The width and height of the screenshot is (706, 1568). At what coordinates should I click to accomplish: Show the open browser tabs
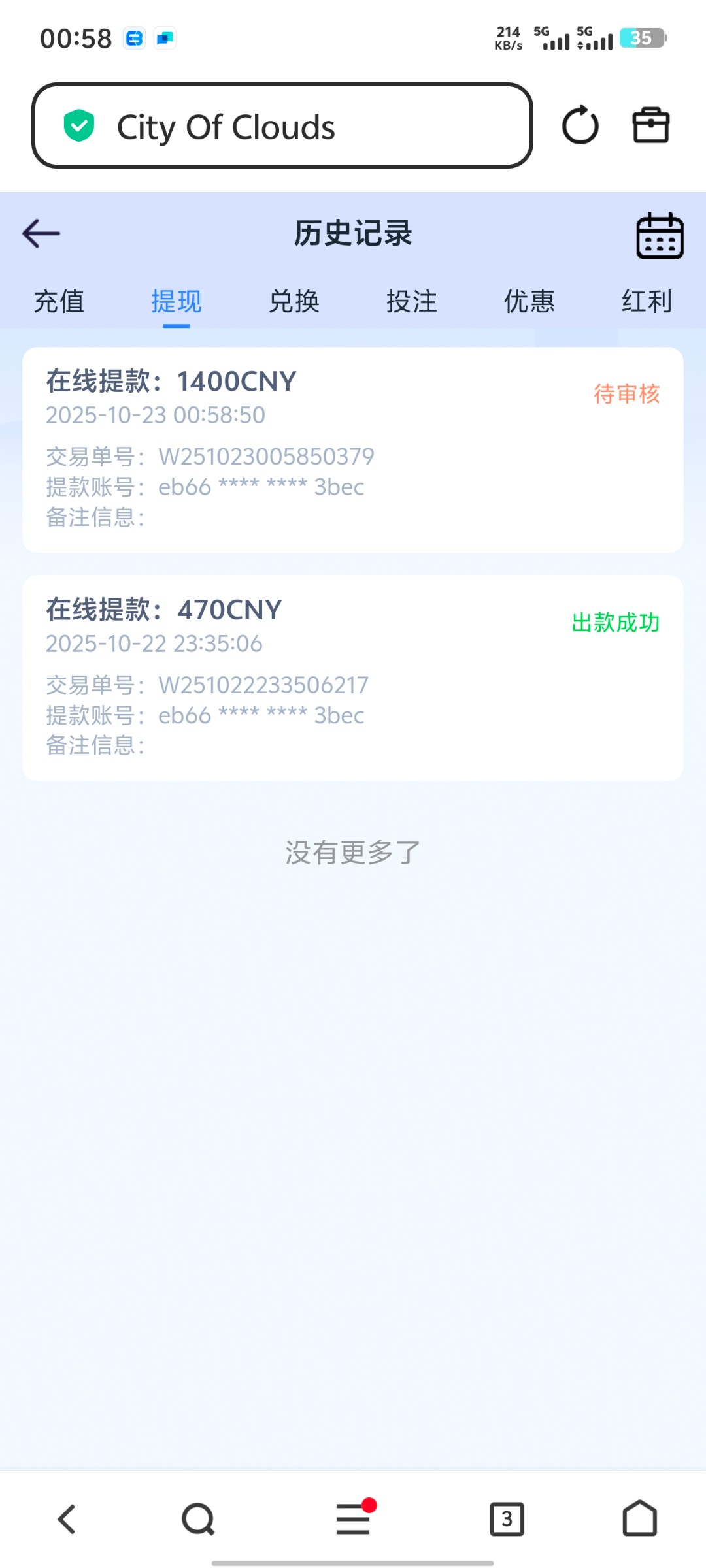pyautogui.click(x=507, y=1519)
